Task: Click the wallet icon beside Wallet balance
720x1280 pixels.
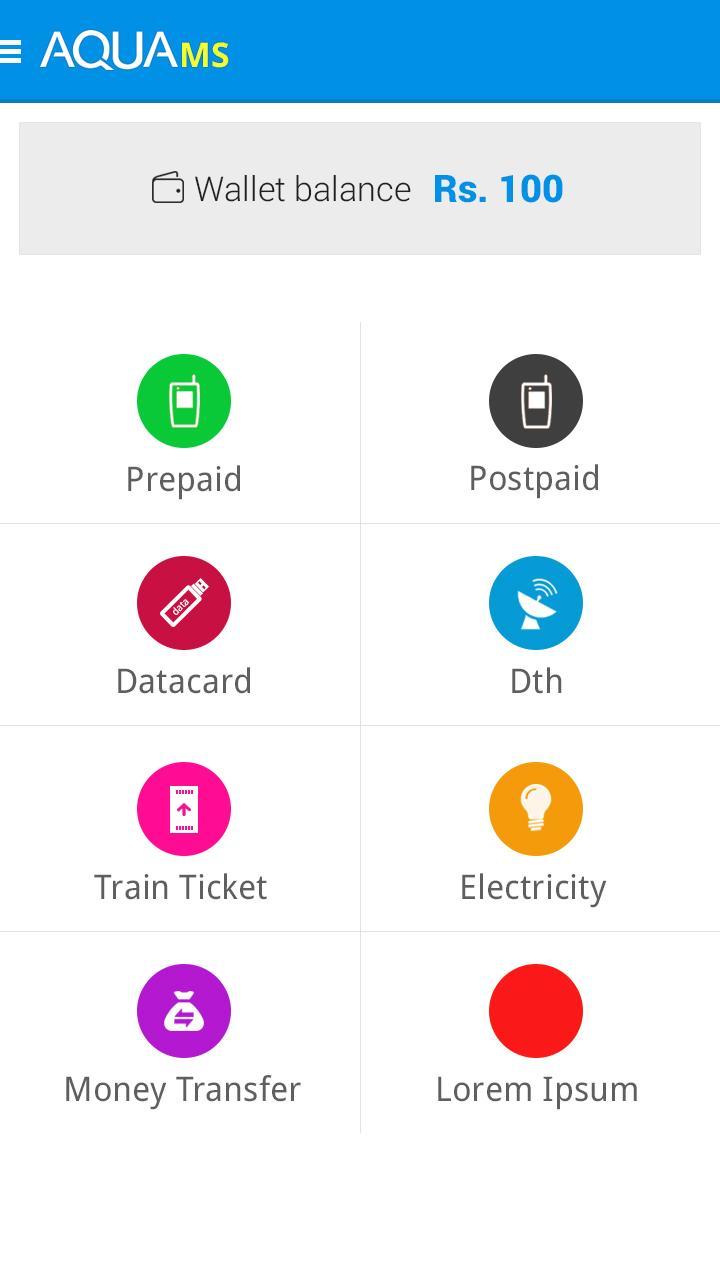Action: (169, 186)
